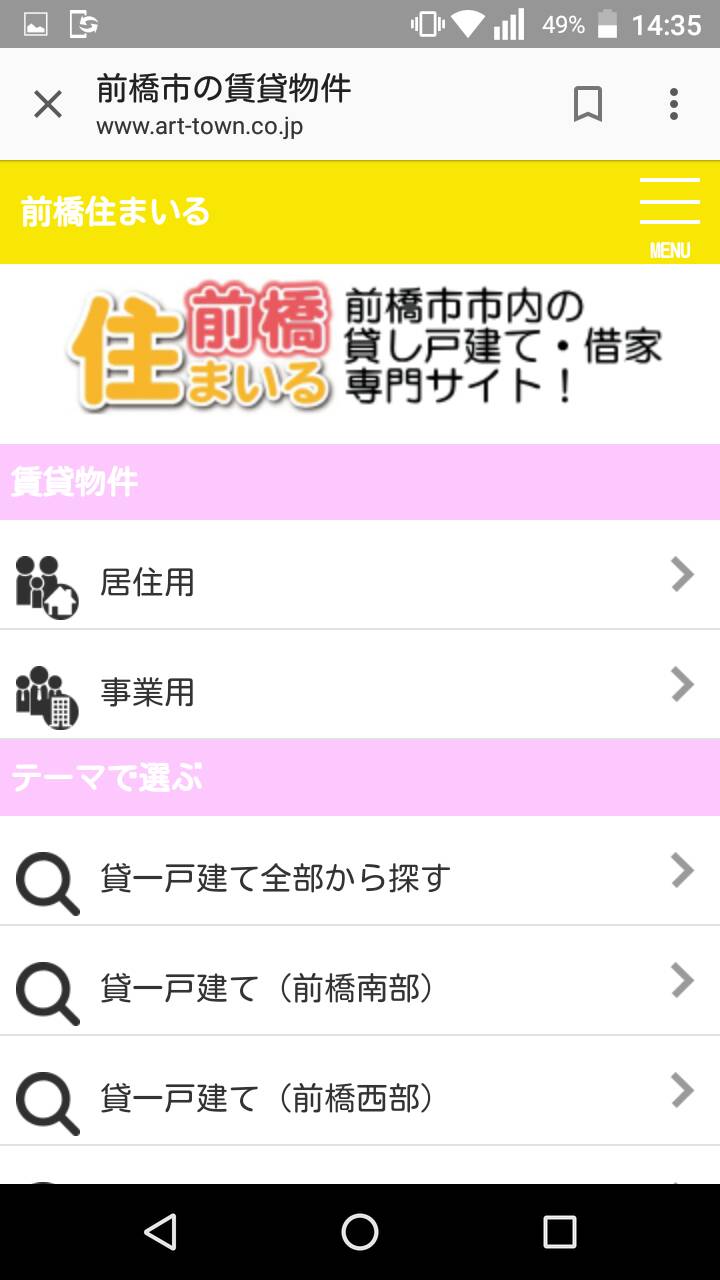Go back with the system back button

tap(160, 1232)
